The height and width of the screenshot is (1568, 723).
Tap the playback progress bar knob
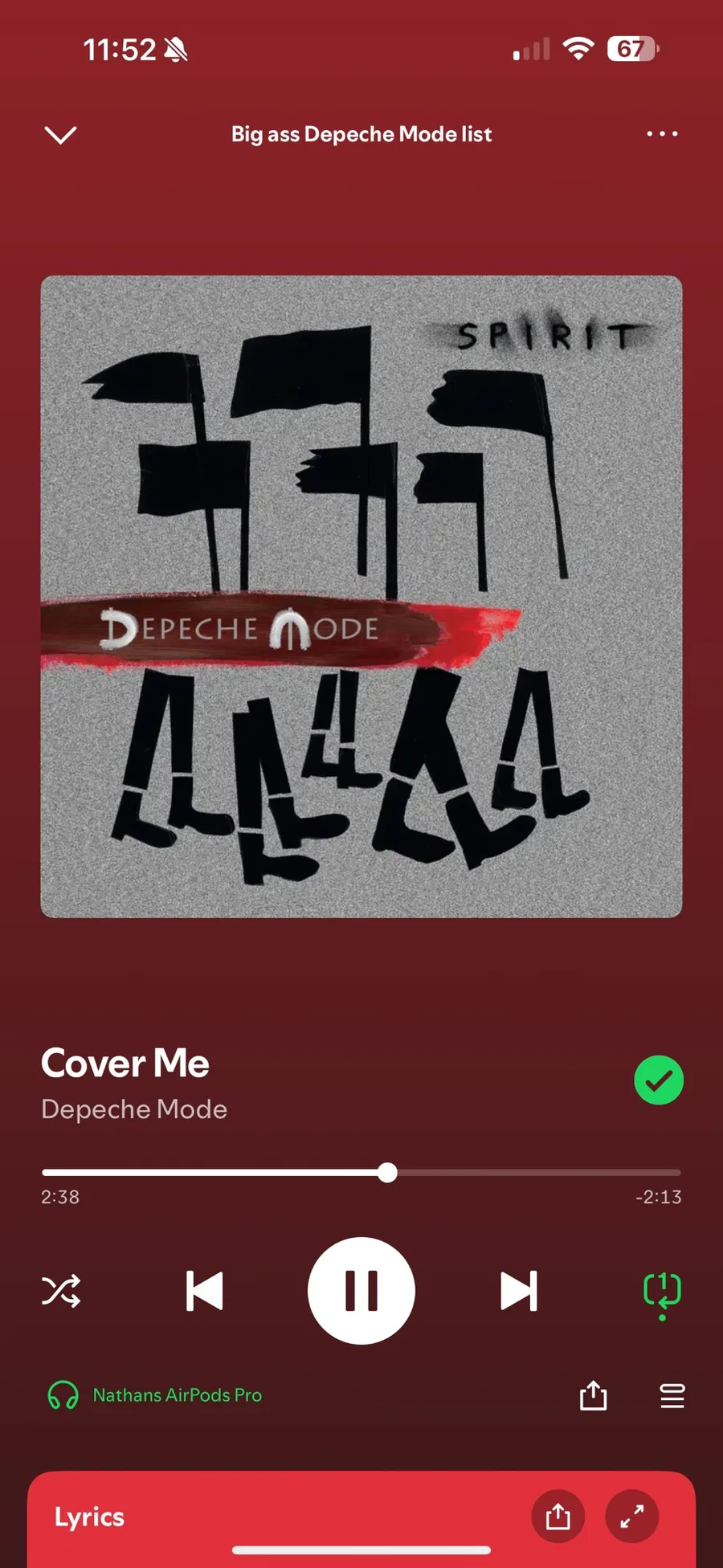[x=387, y=1172]
